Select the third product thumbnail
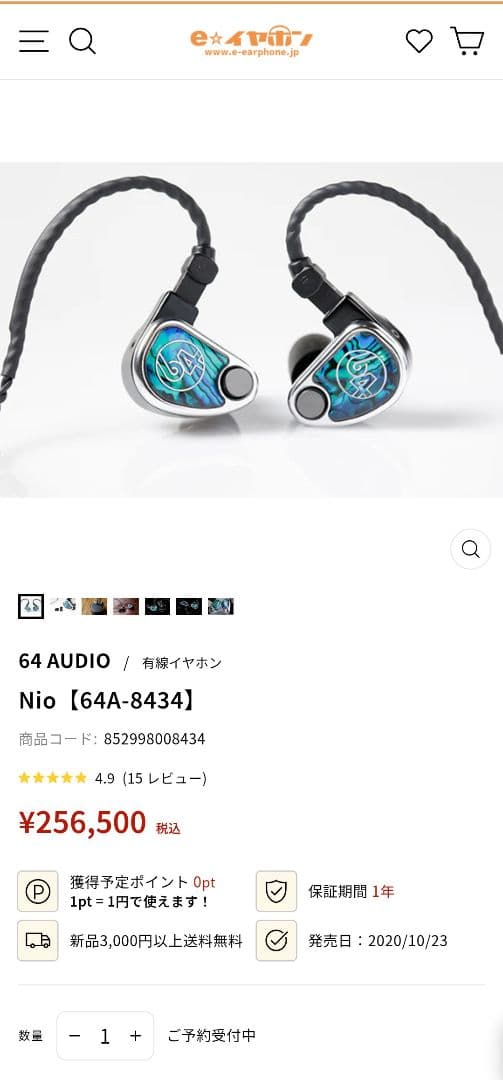 [94, 606]
